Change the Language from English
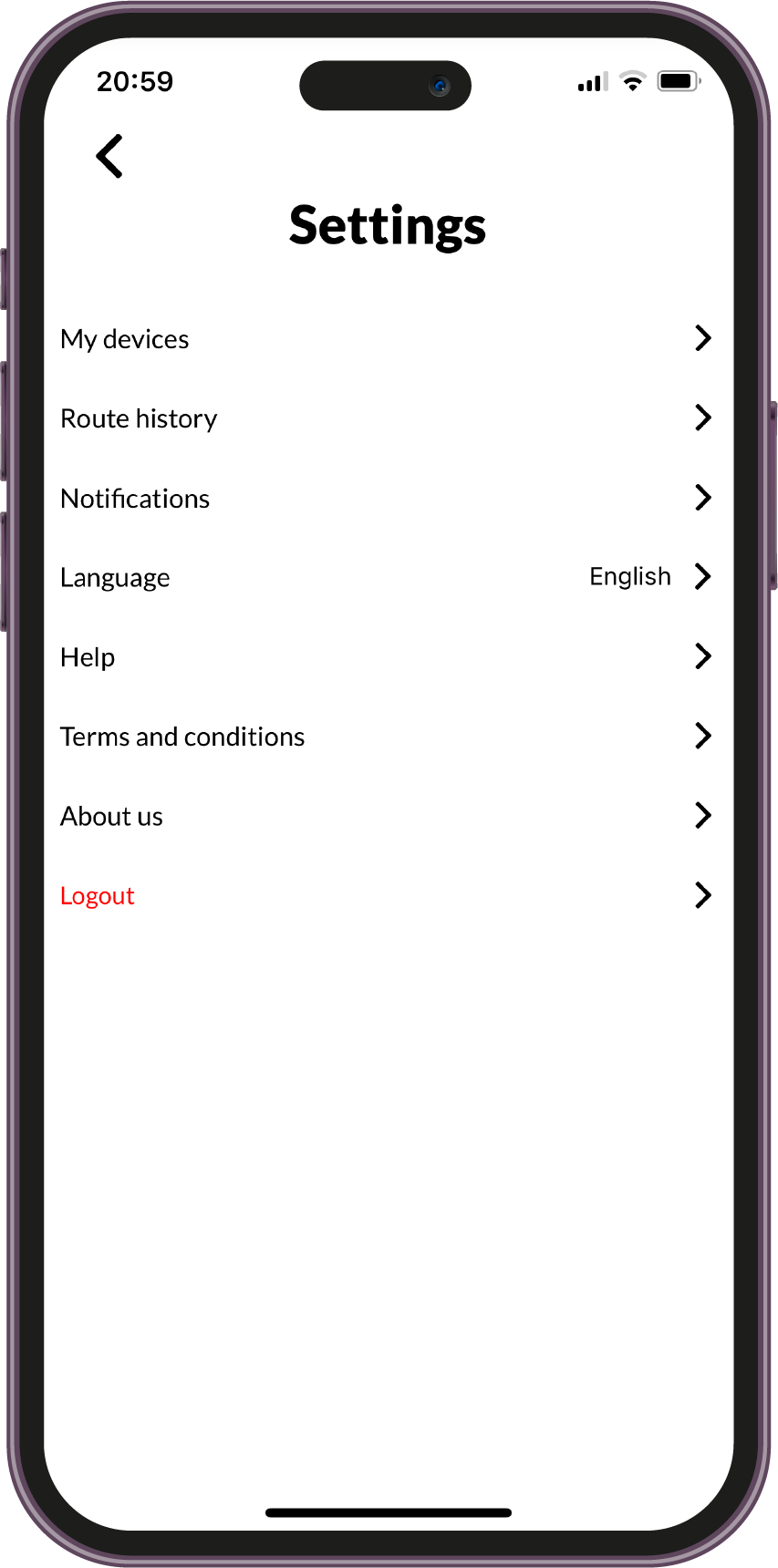This screenshot has height=1568, width=778. coord(629,577)
